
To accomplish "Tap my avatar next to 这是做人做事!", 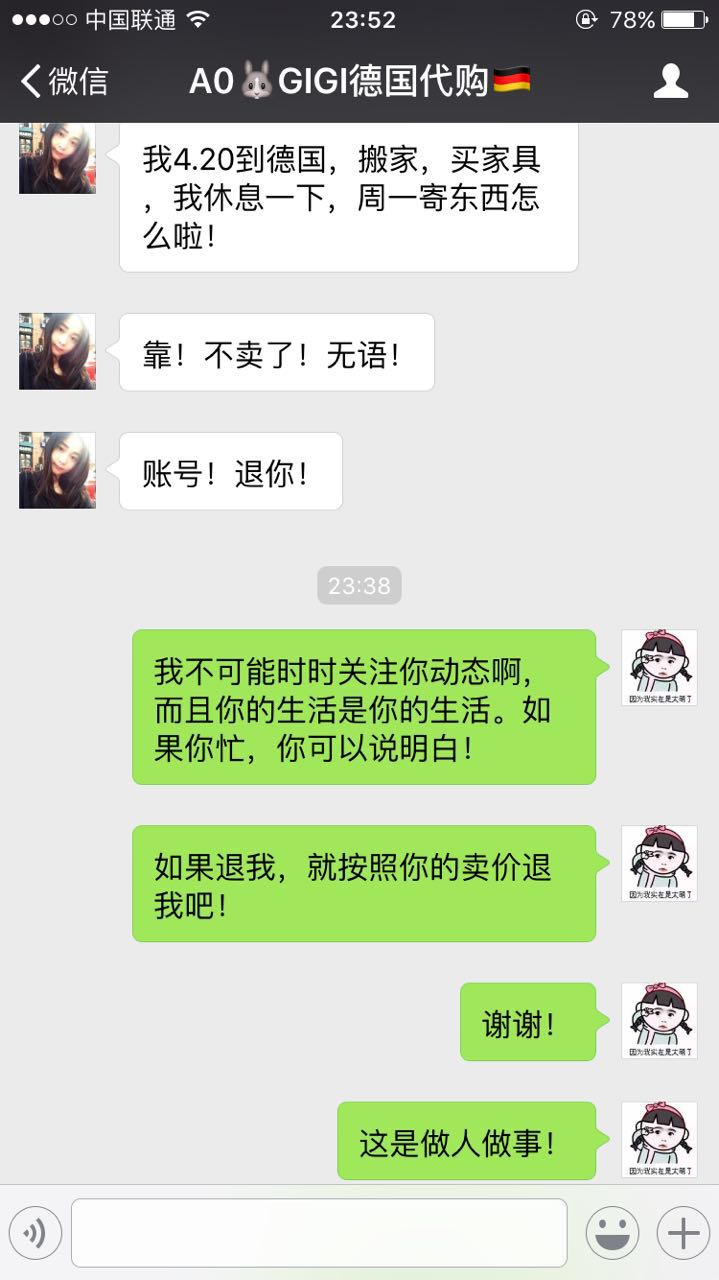I will (x=659, y=1140).
